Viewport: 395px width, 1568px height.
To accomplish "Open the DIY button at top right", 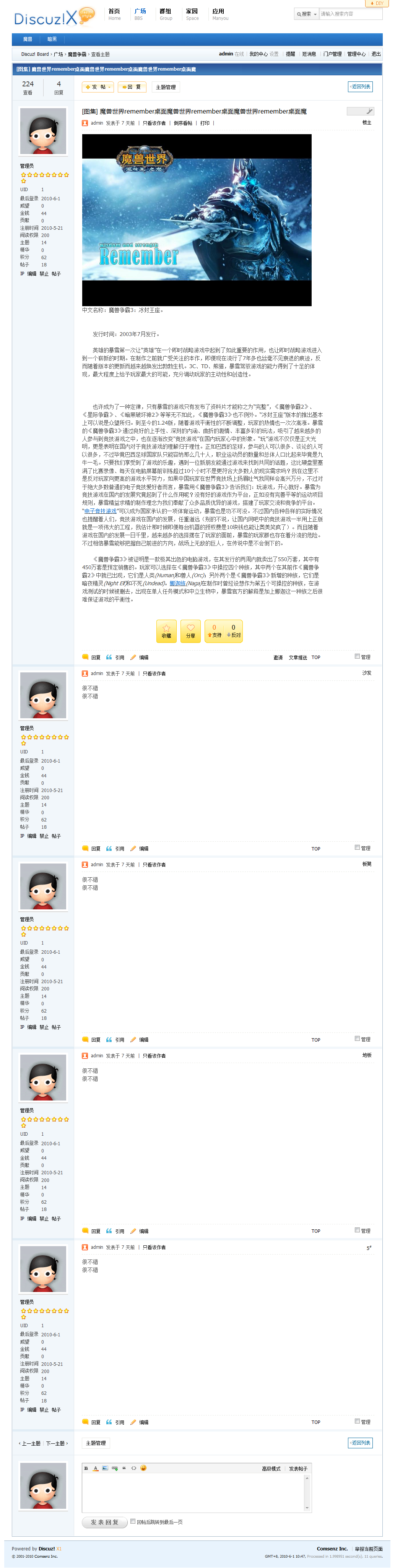I will point(377,4).
